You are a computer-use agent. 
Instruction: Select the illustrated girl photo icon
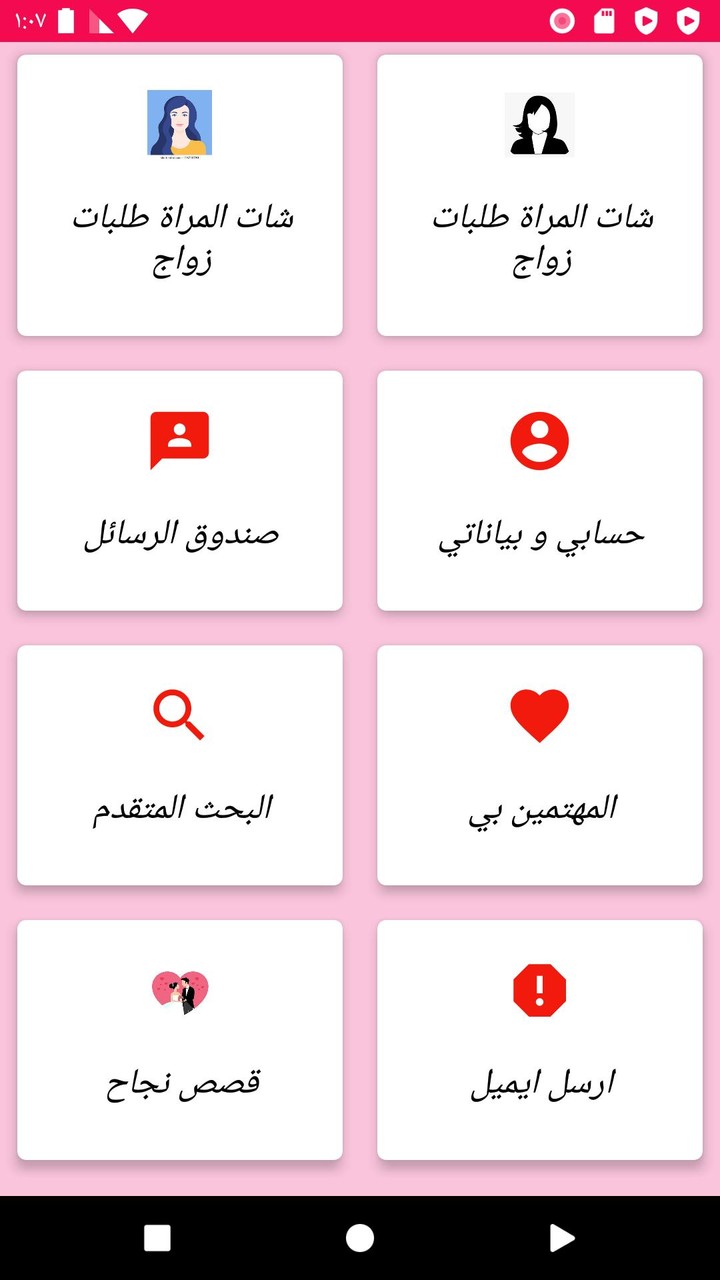pyautogui.click(x=179, y=122)
